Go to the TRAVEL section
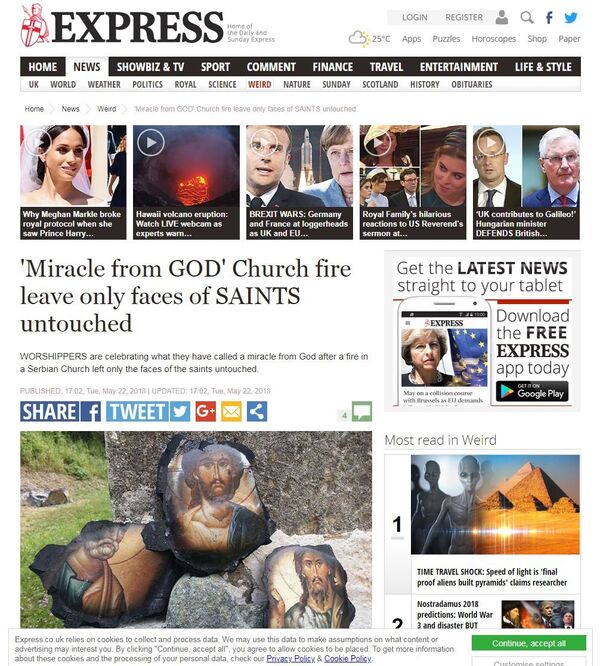 pyautogui.click(x=386, y=67)
